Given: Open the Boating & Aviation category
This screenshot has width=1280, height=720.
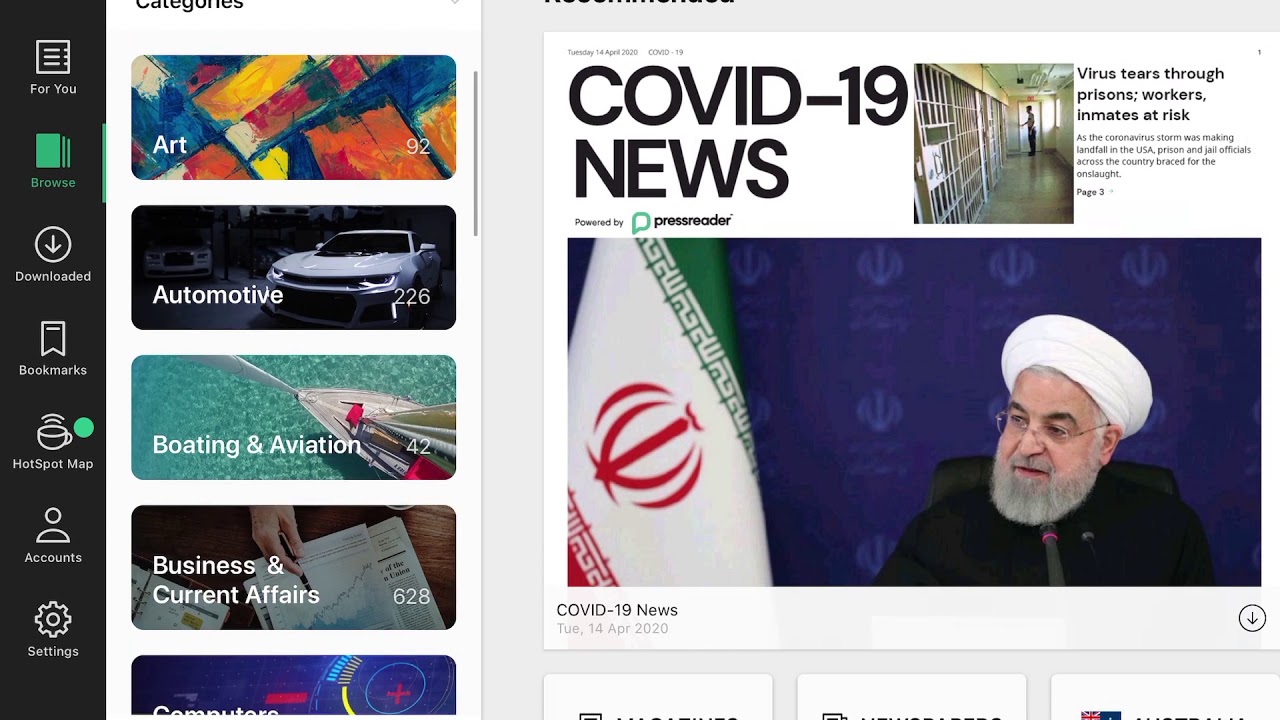Looking at the screenshot, I should (293, 417).
